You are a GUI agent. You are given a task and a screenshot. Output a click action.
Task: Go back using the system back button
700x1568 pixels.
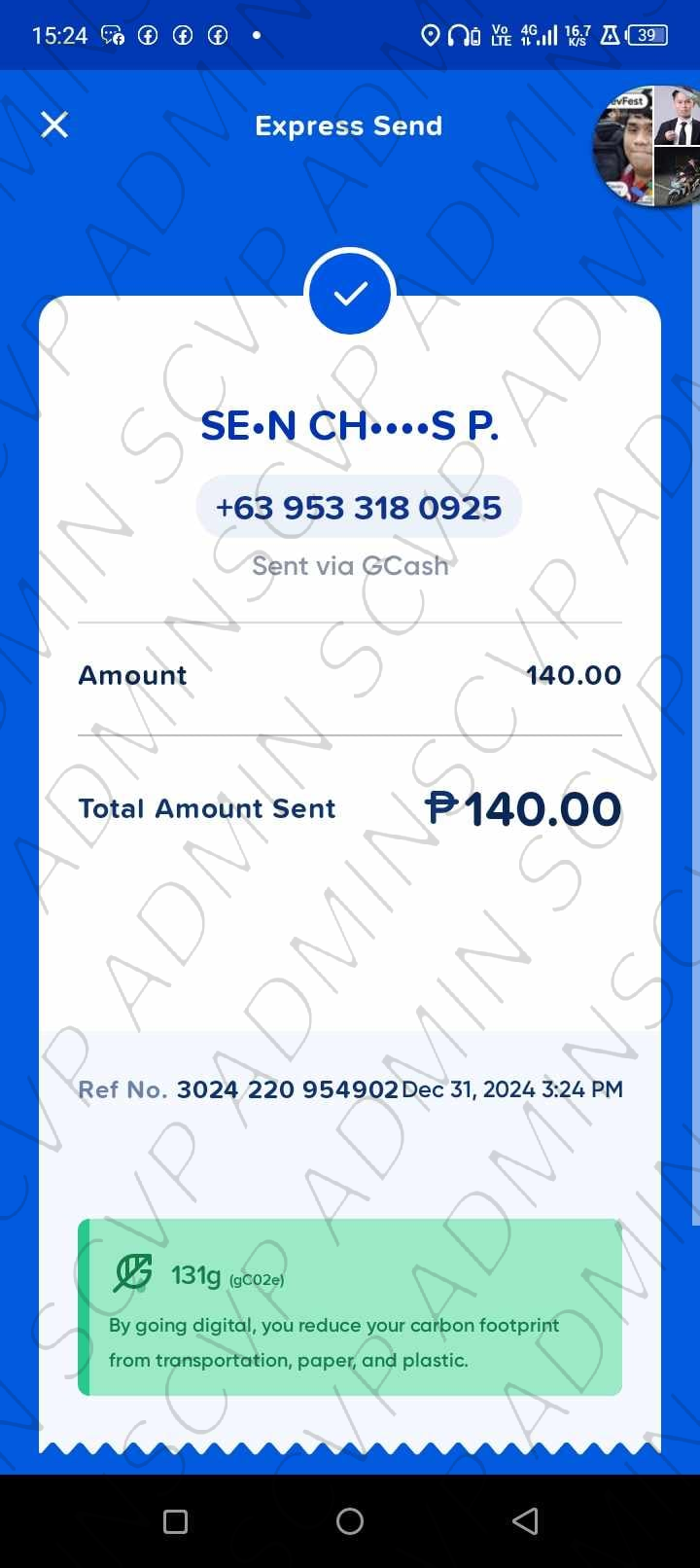click(525, 1521)
